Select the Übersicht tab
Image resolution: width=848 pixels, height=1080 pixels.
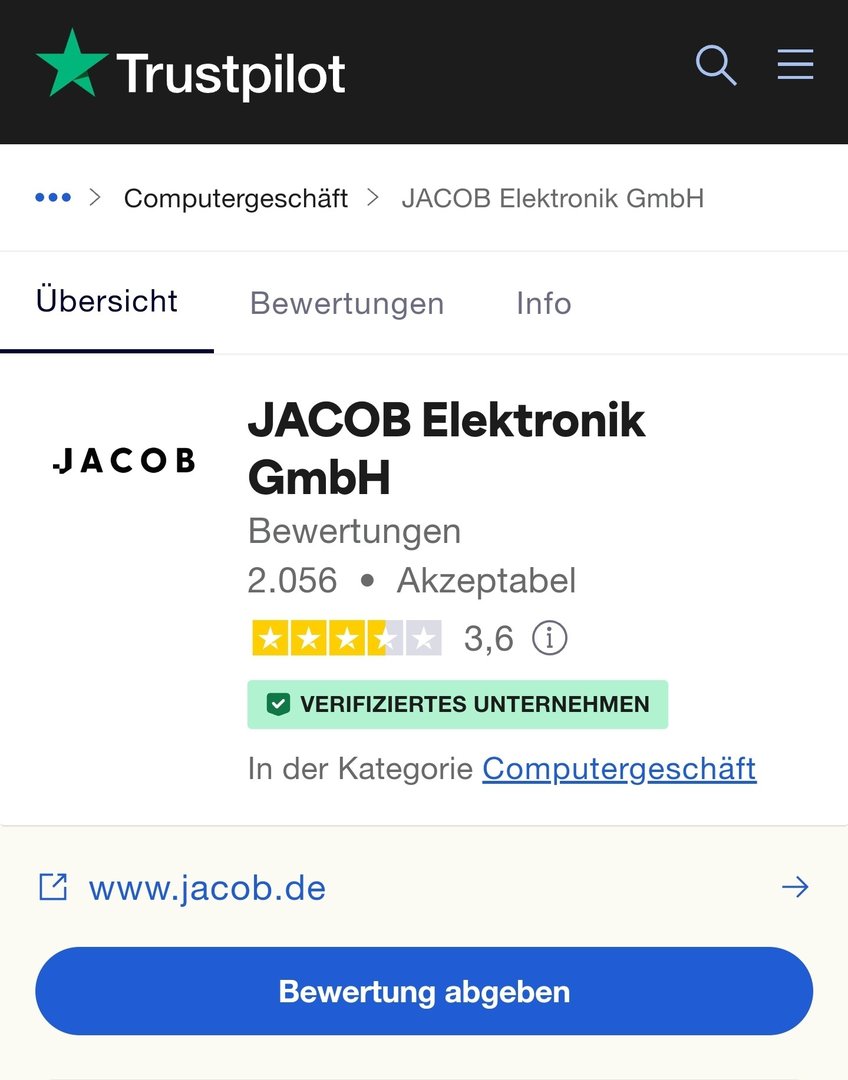pos(107,301)
